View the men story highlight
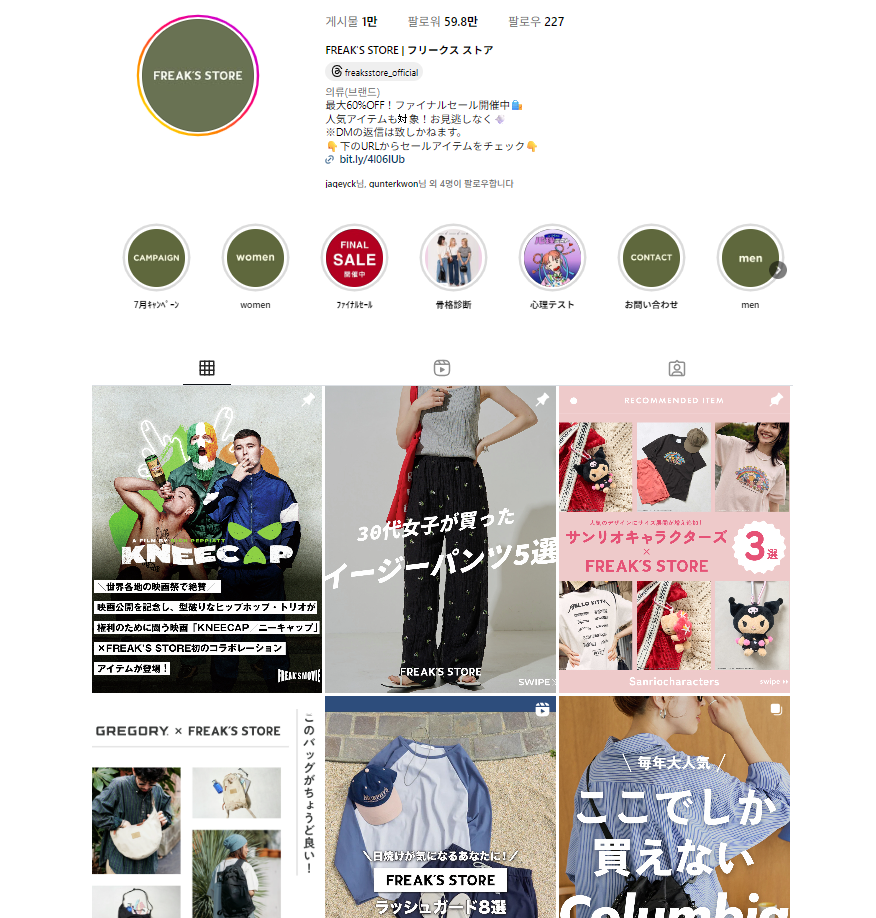 click(x=750, y=258)
